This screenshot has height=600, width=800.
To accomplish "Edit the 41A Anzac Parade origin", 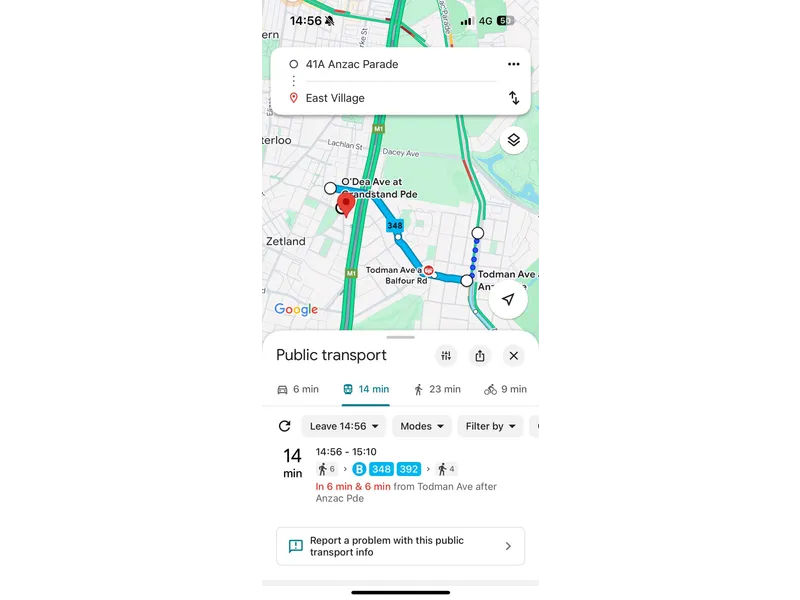I will pos(390,64).
